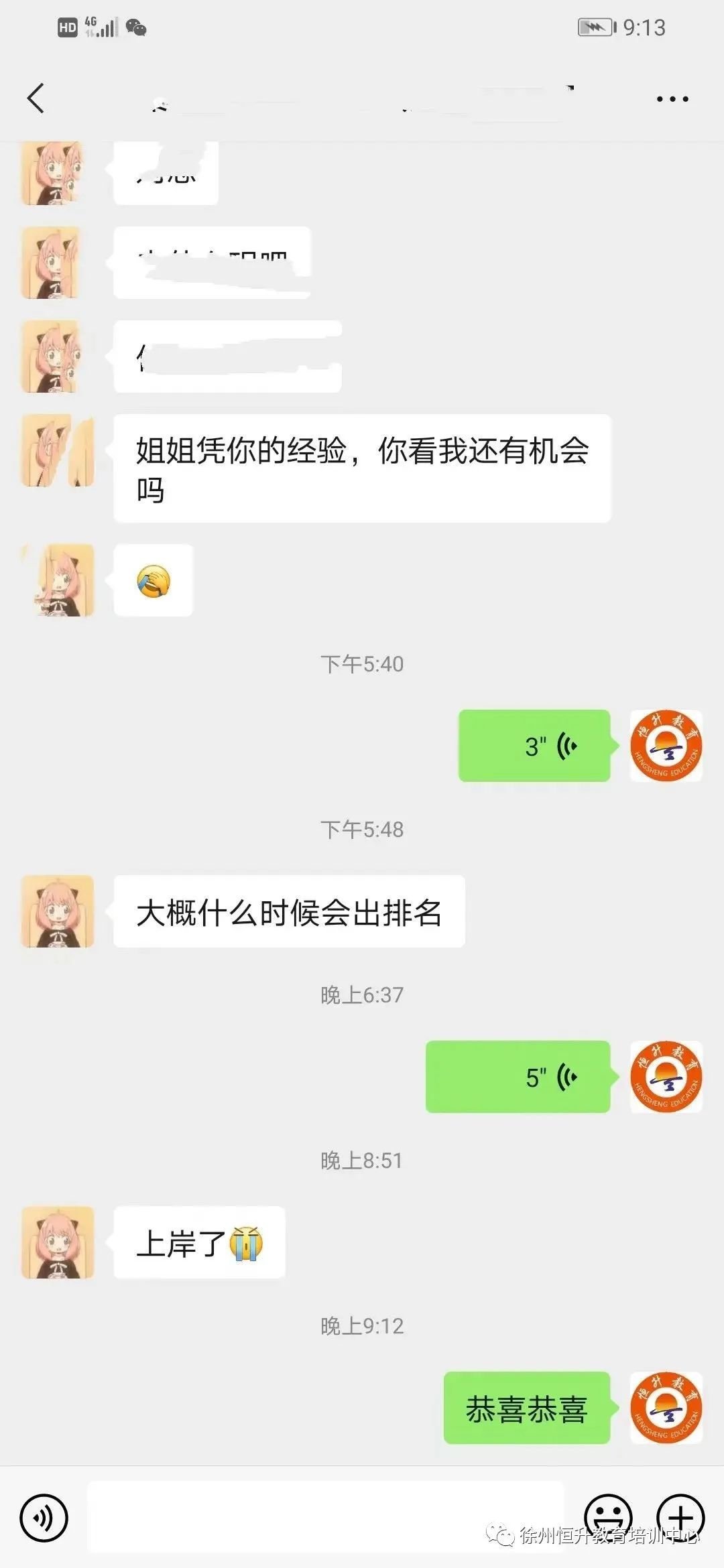Go back from this chat
The height and width of the screenshot is (1568, 724).
tap(36, 99)
